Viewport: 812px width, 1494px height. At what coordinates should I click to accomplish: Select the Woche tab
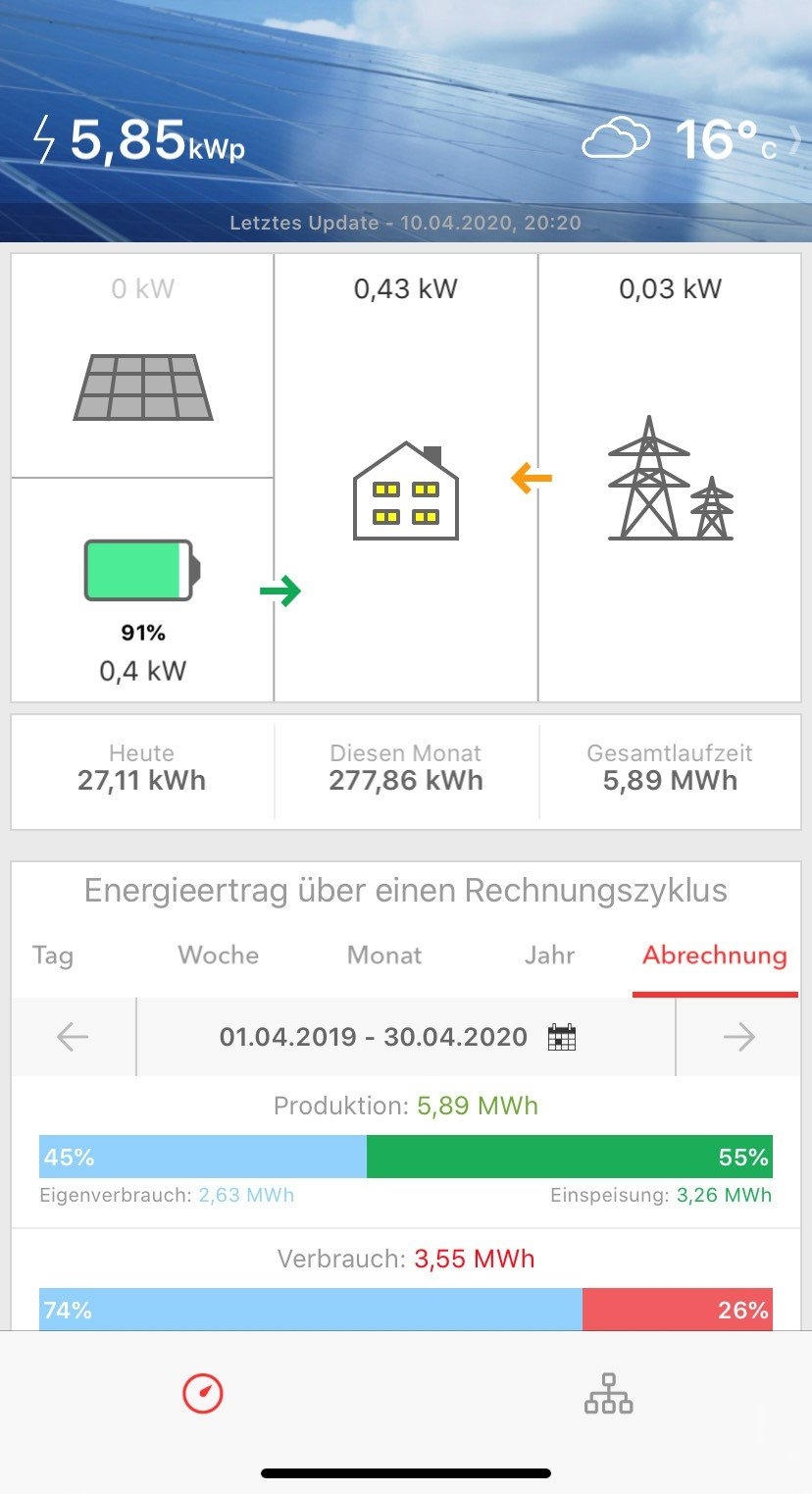click(218, 955)
